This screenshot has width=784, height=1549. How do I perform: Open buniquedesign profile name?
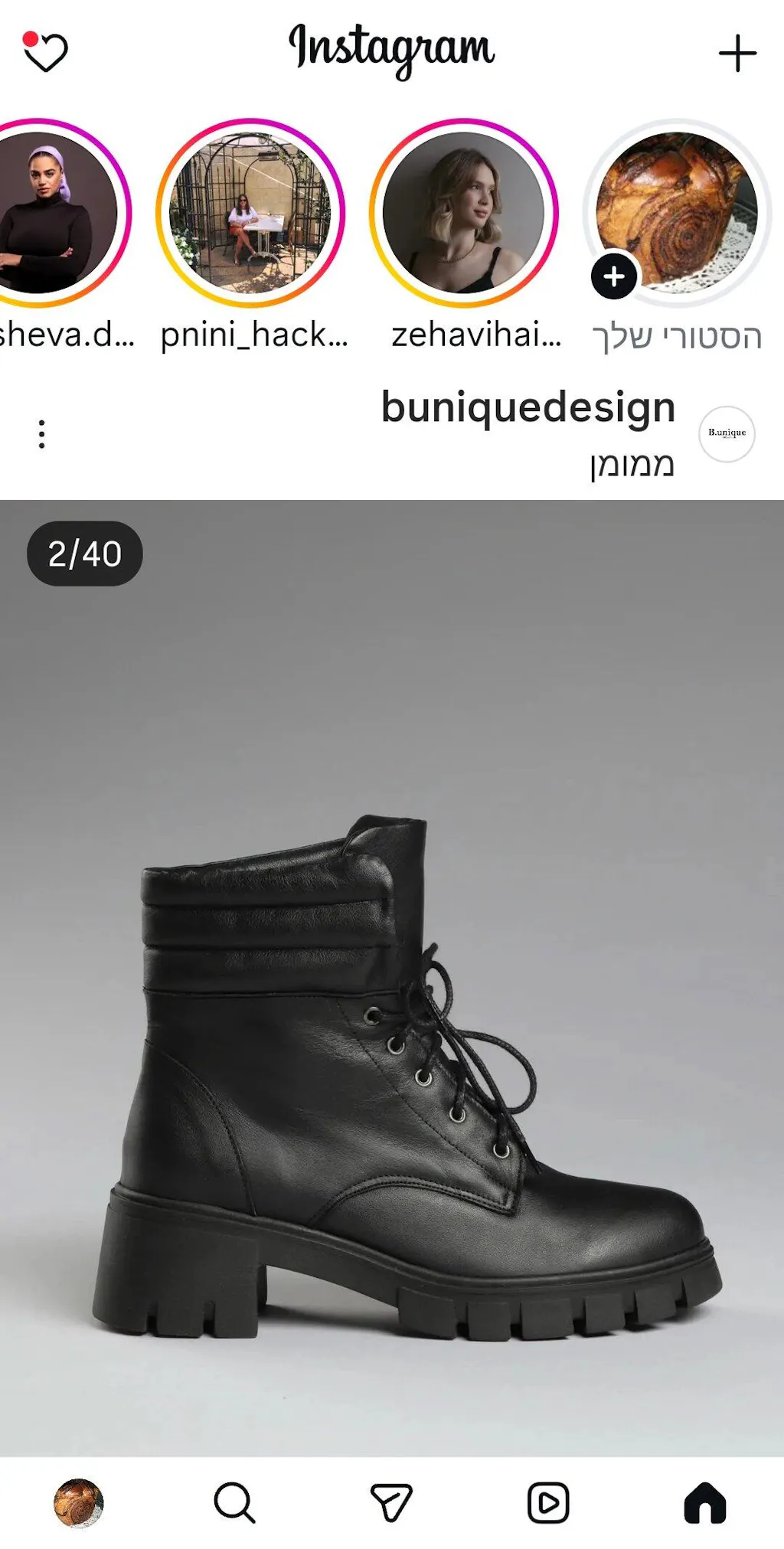coord(528,407)
